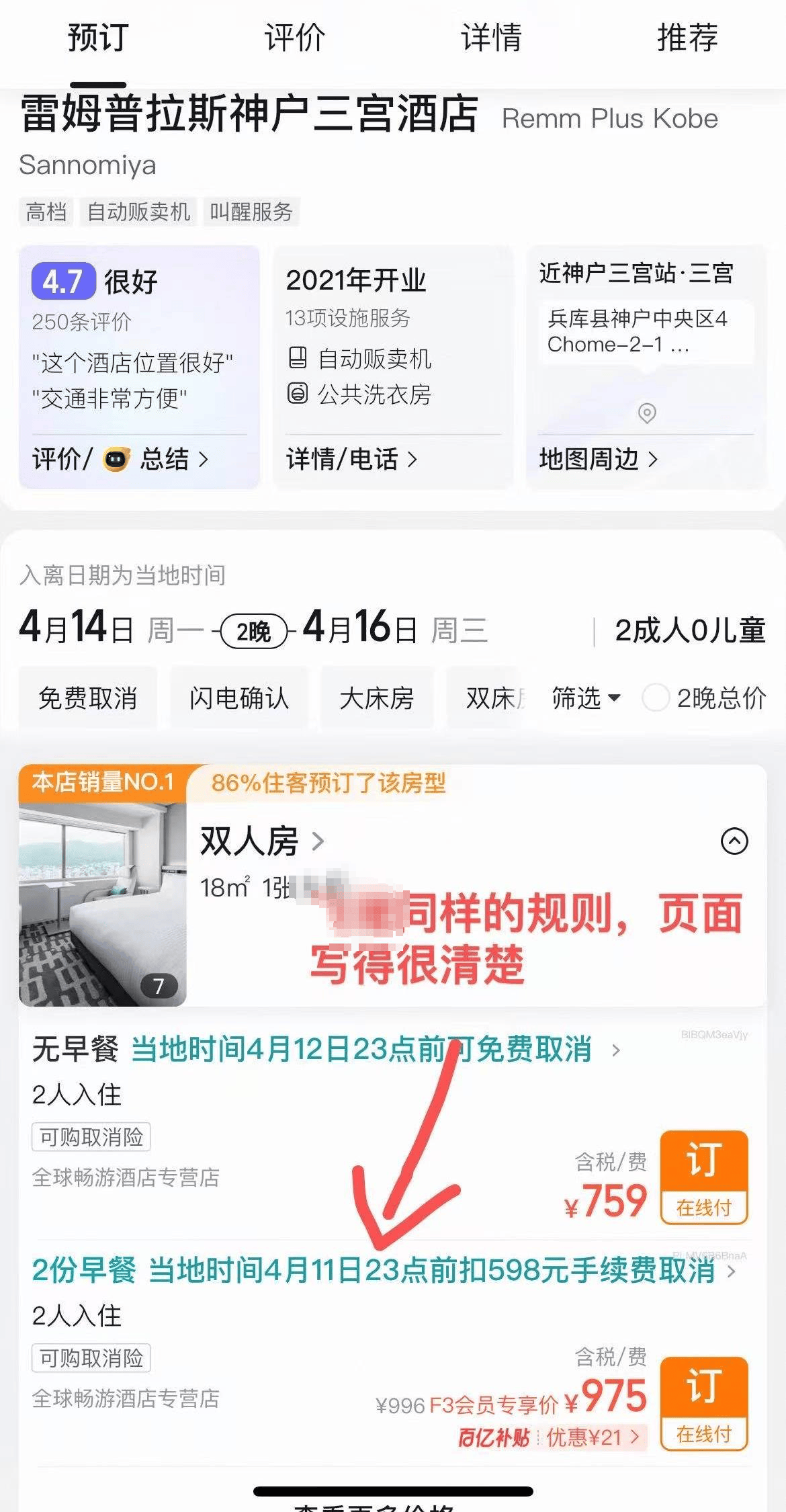Screen dimensions: 786x1512
Task: Collapse the 双人房 room rates
Action: pos(734,841)
